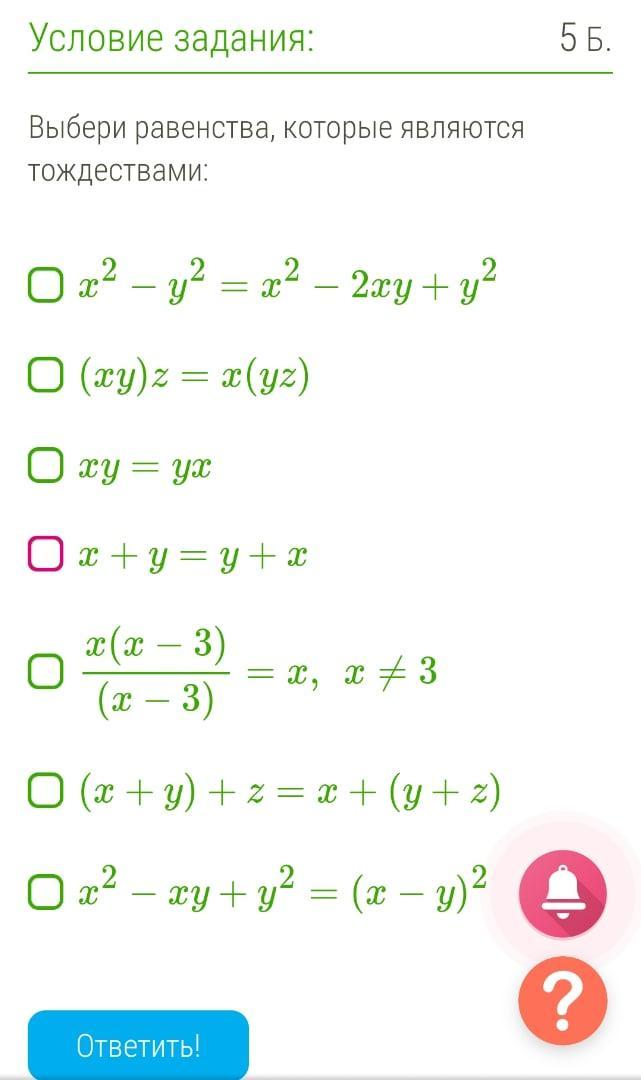Viewport: 641px width, 1080px height.
Task: Mark the x + y = y + x checkbox
Action: click(45, 554)
